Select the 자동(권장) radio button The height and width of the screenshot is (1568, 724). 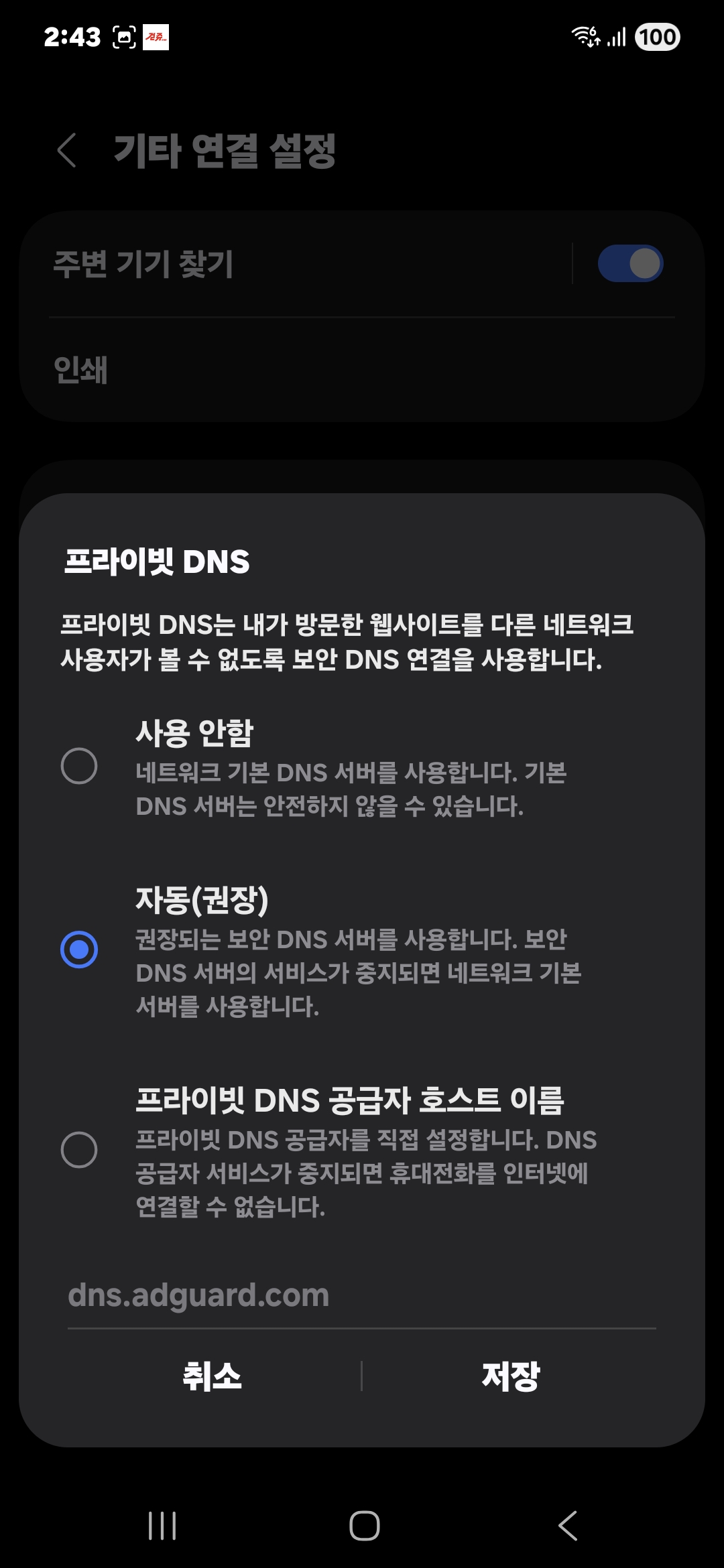point(80,948)
